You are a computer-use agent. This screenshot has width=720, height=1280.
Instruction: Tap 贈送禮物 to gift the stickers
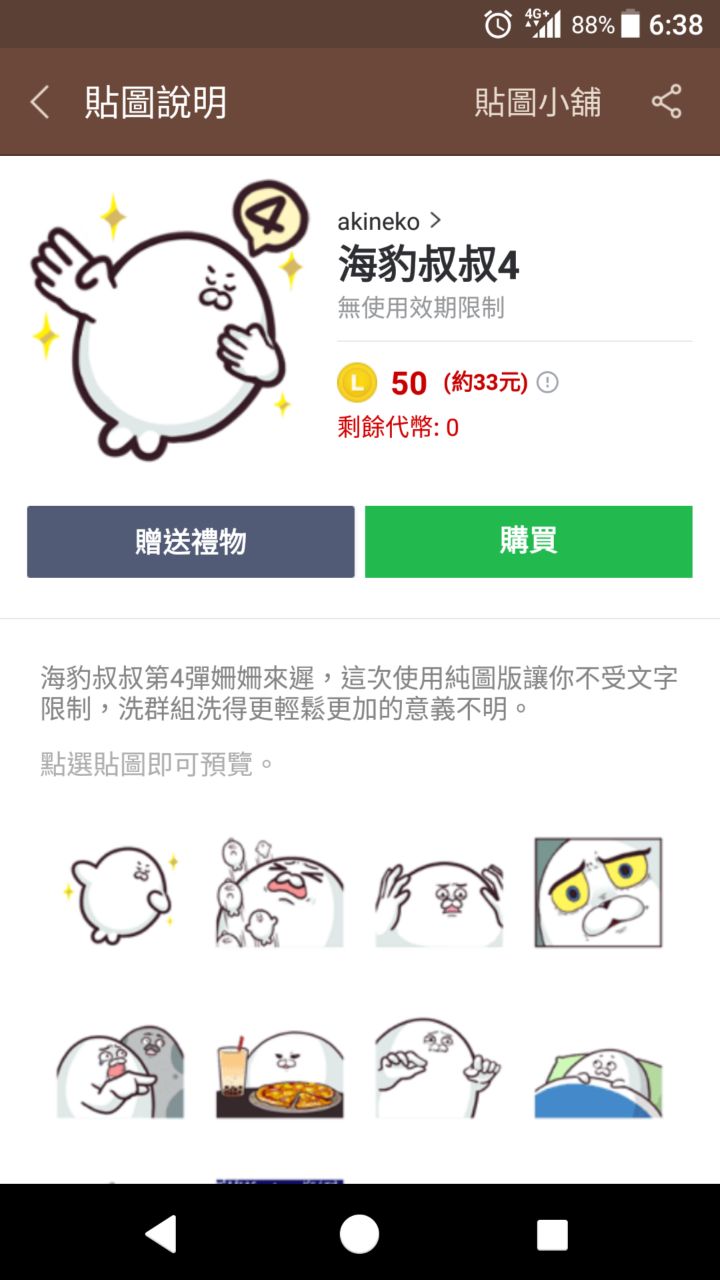coord(191,541)
